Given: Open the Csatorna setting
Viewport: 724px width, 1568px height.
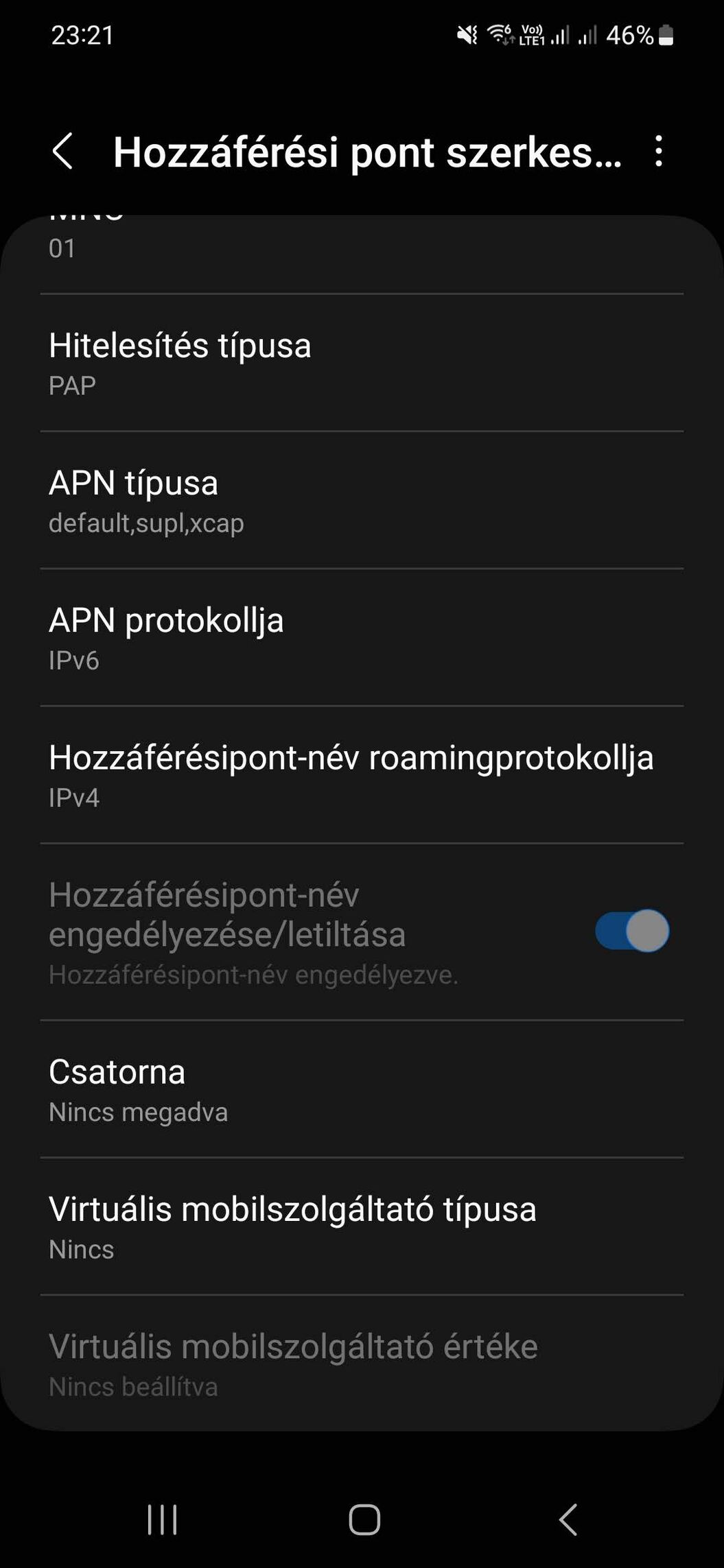Looking at the screenshot, I should point(362,1089).
